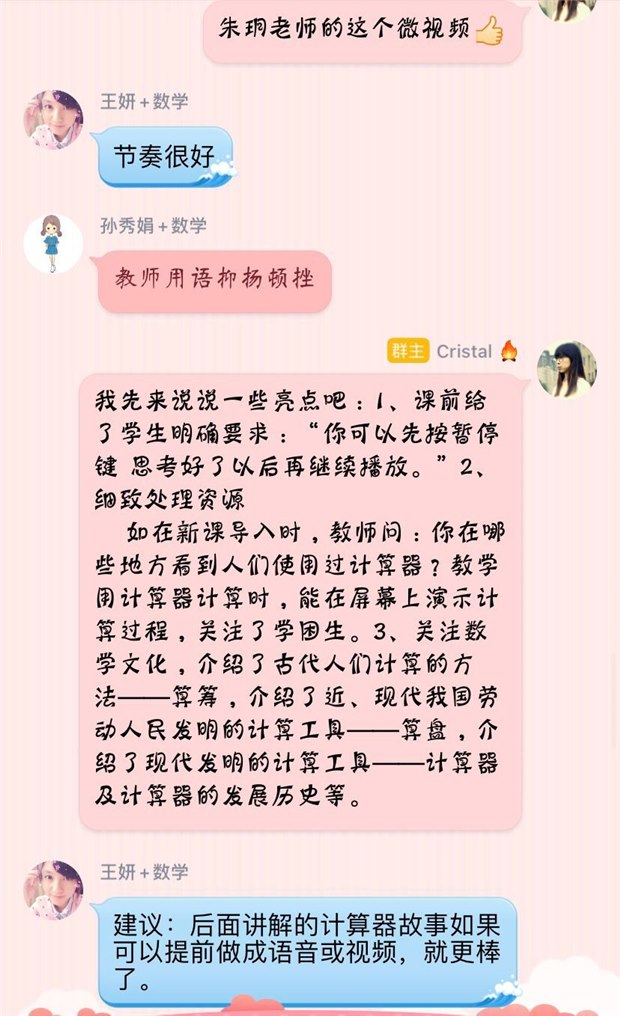620x1016 pixels.
Task: View group owner Cristal's profile avatar
Action: pos(566,369)
